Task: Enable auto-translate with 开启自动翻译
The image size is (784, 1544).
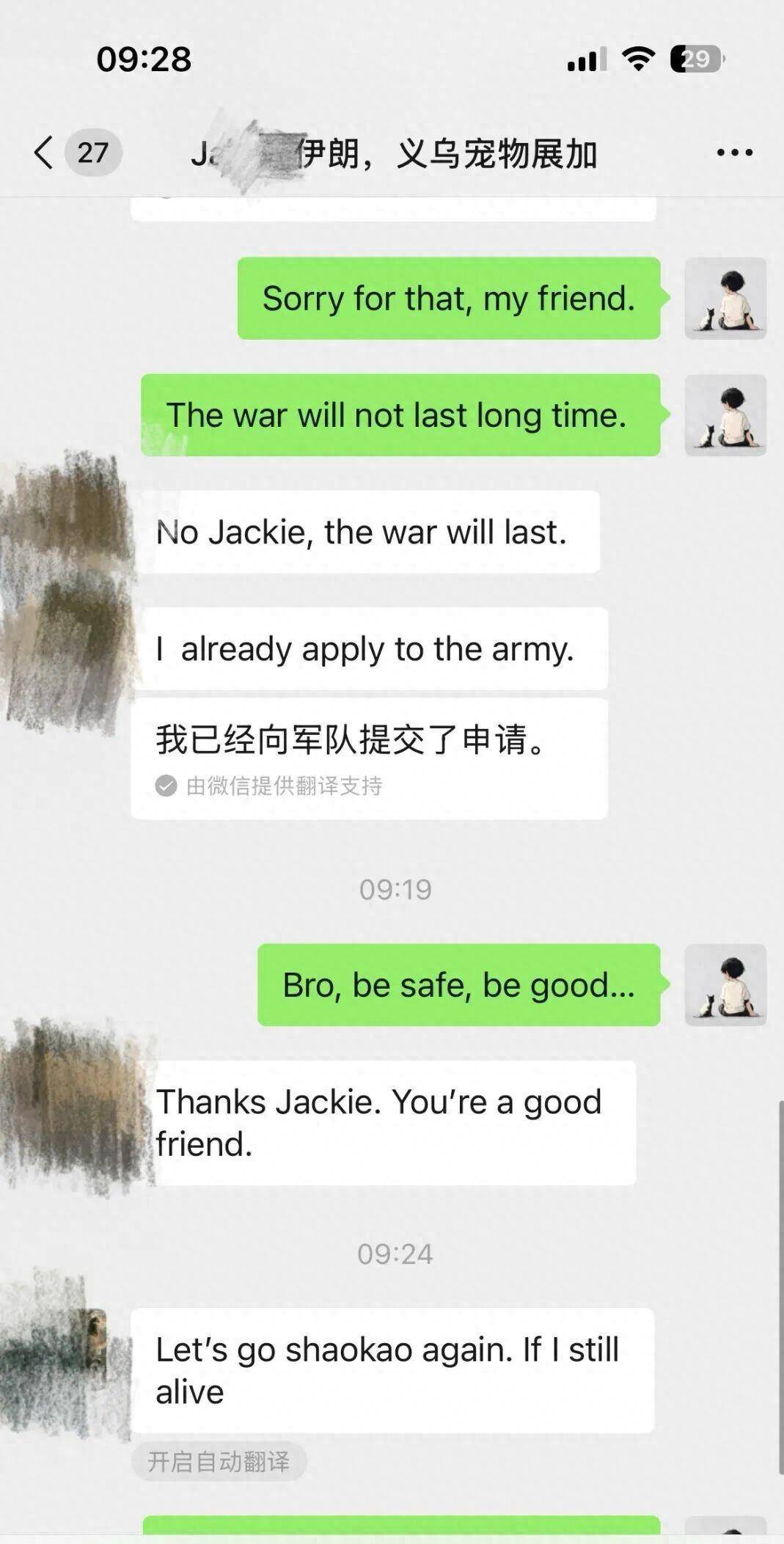Action: click(x=219, y=1461)
